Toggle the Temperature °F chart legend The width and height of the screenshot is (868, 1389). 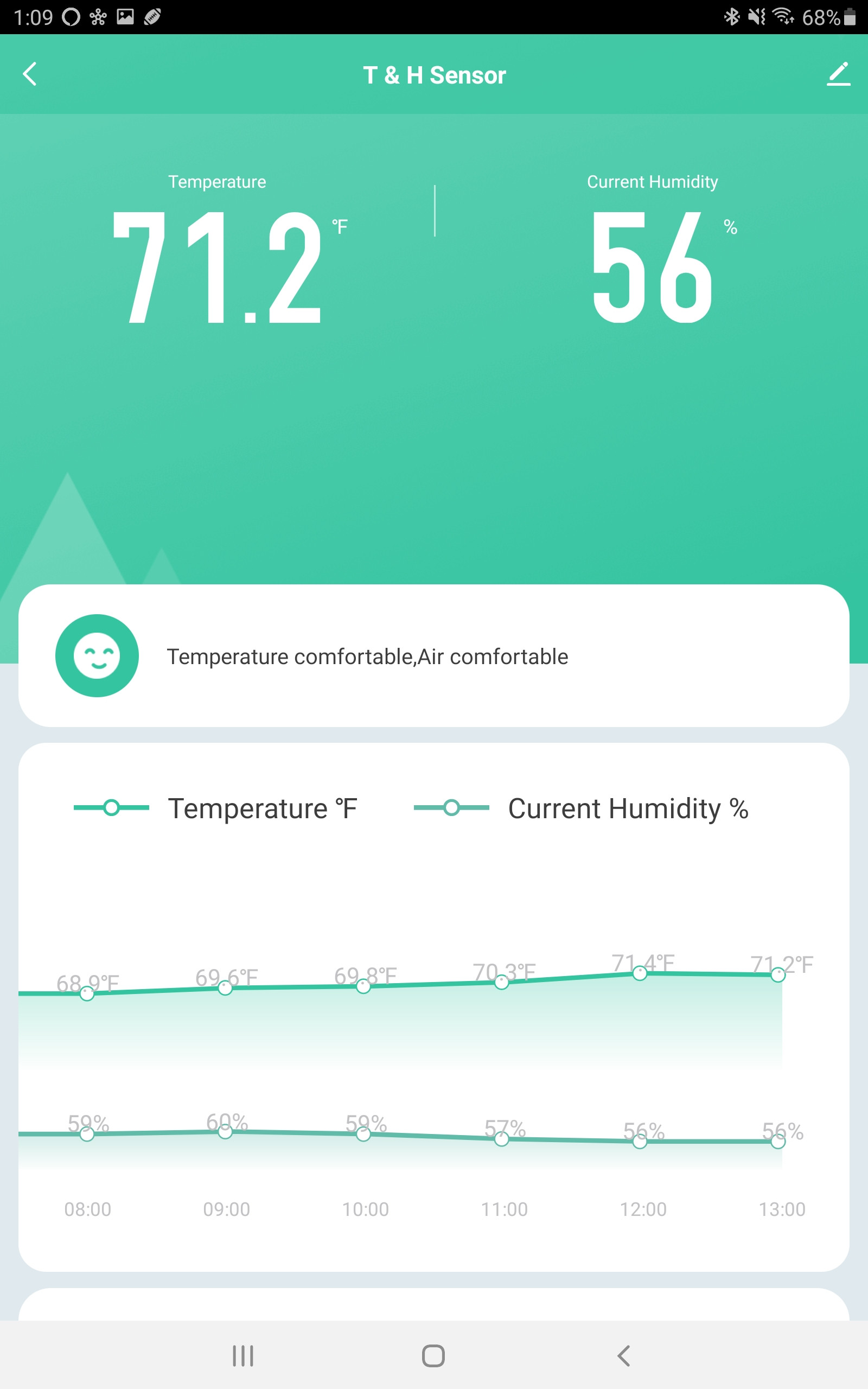tap(215, 808)
